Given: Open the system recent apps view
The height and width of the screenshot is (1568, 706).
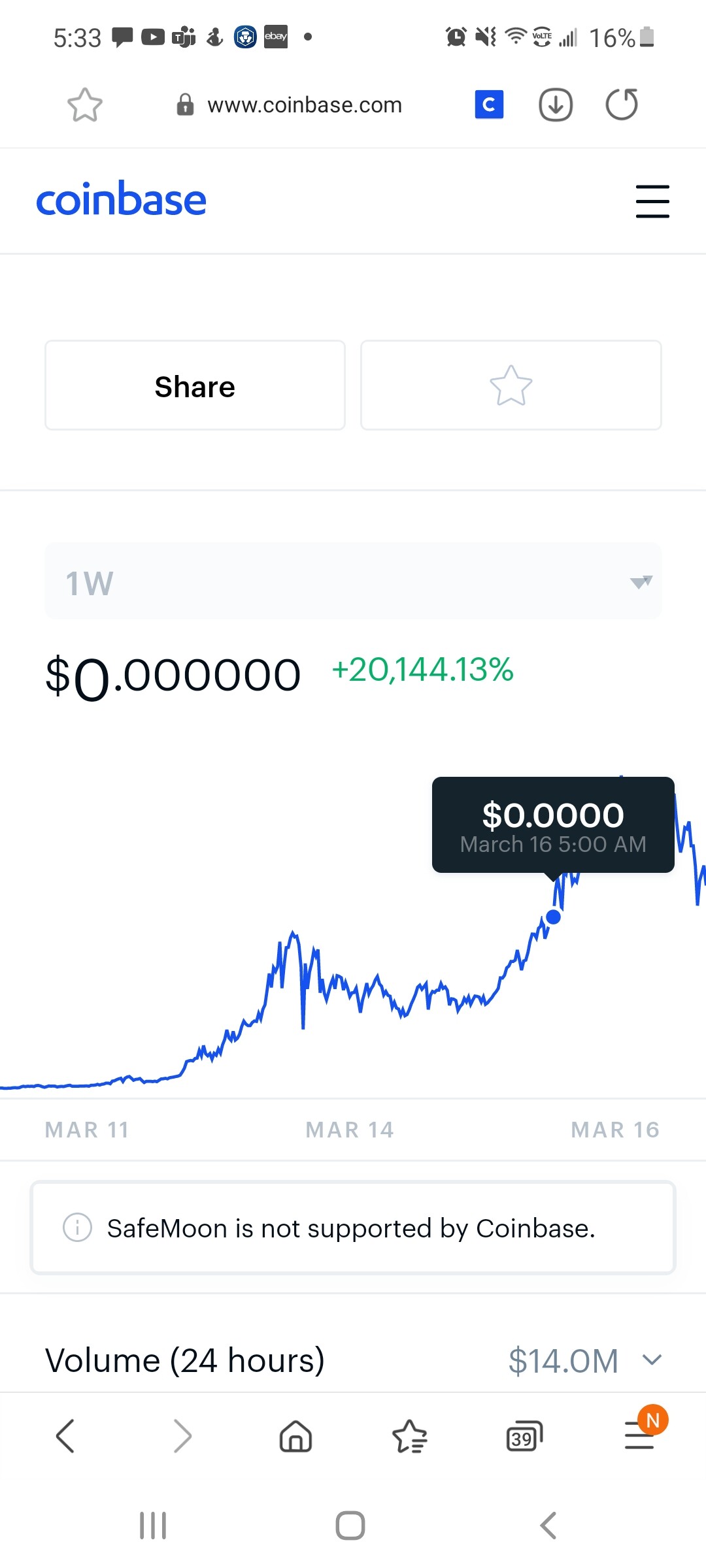Looking at the screenshot, I should click(x=153, y=1526).
